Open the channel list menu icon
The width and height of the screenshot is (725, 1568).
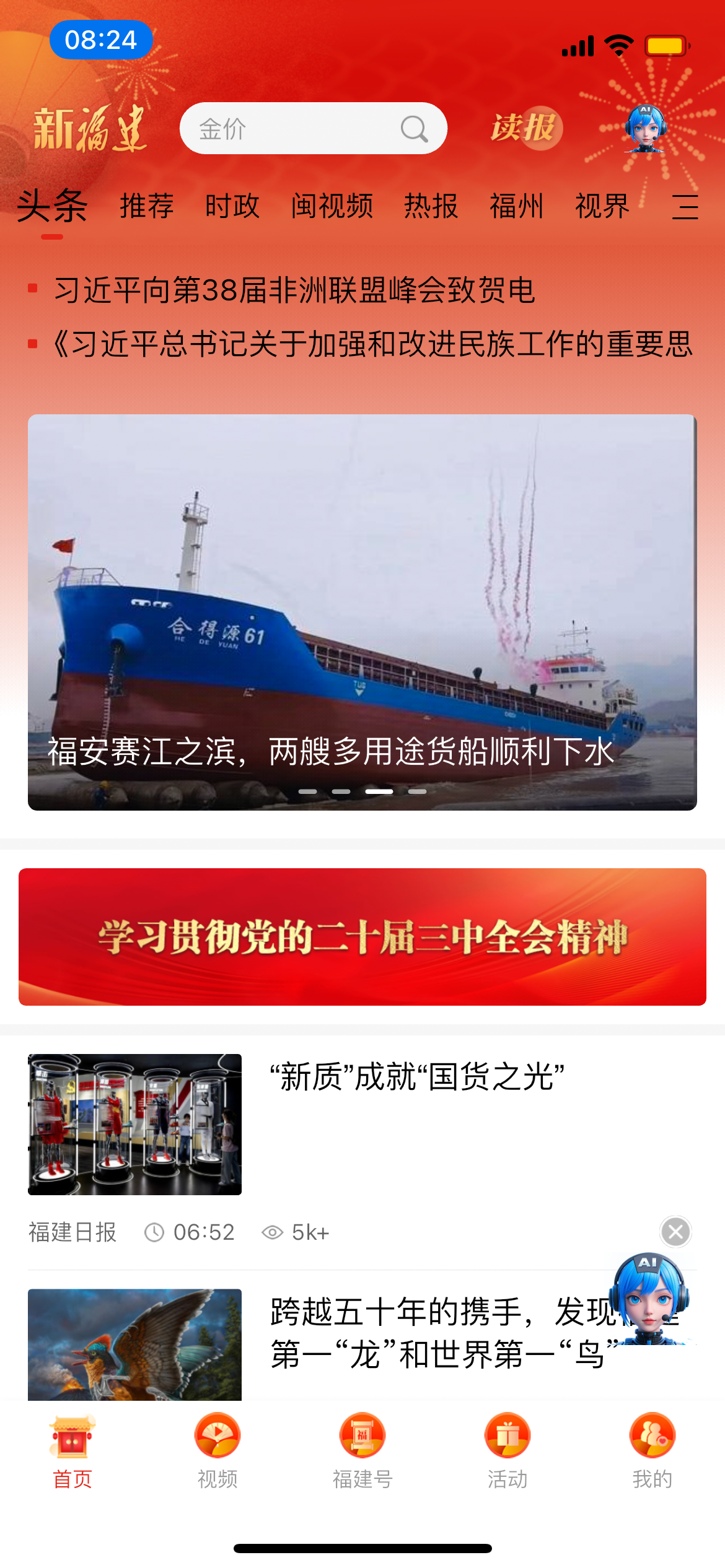[685, 207]
